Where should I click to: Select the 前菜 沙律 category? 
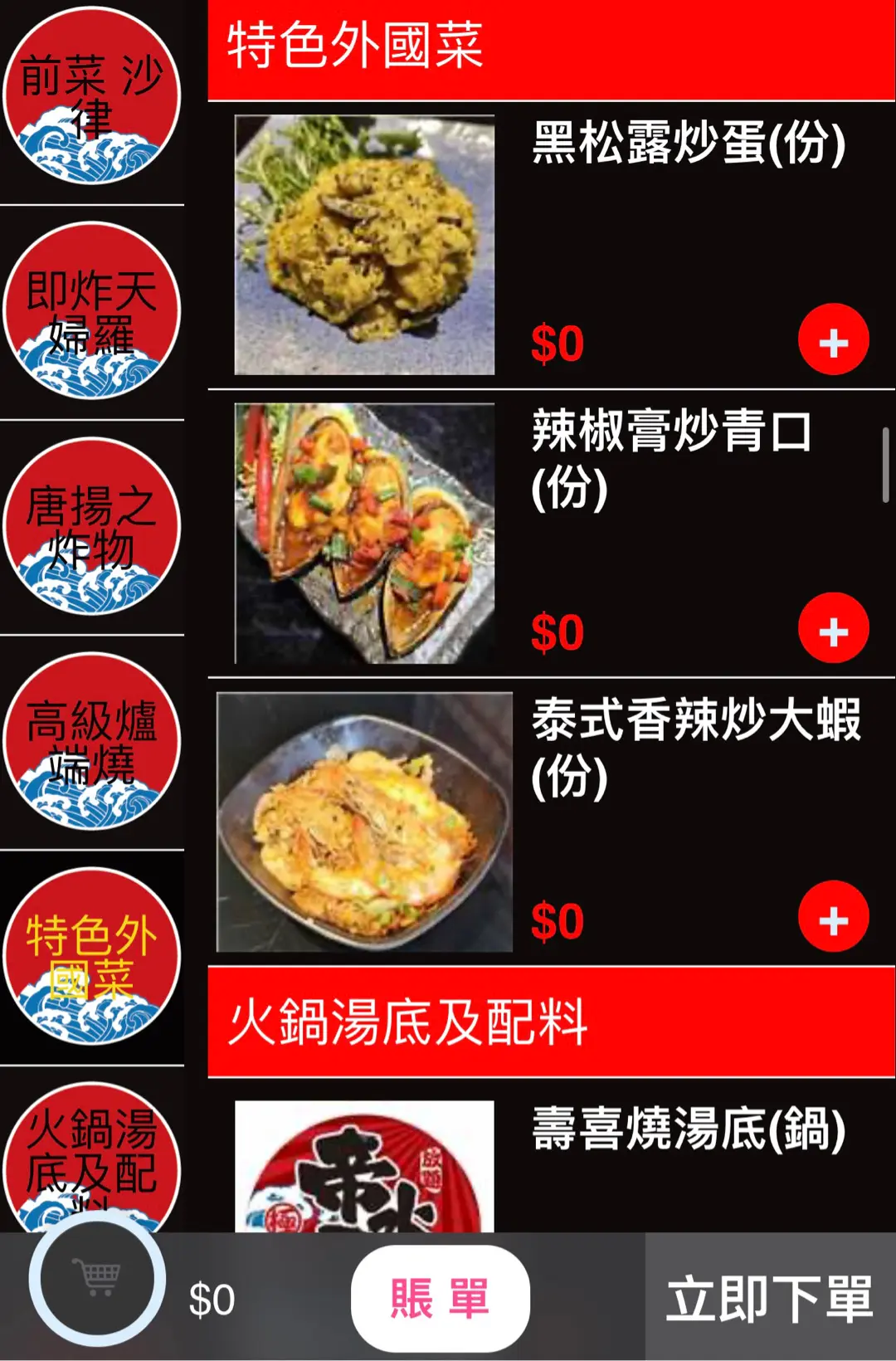point(91,95)
